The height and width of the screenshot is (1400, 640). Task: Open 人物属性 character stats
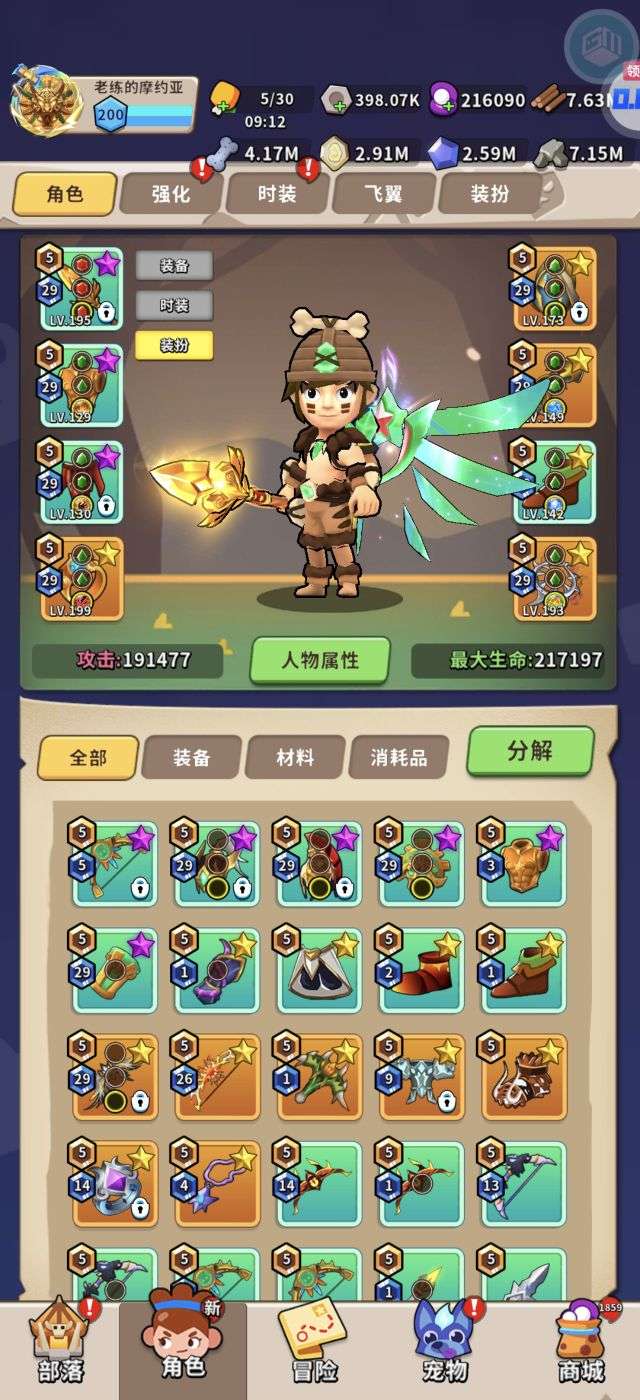click(320, 660)
